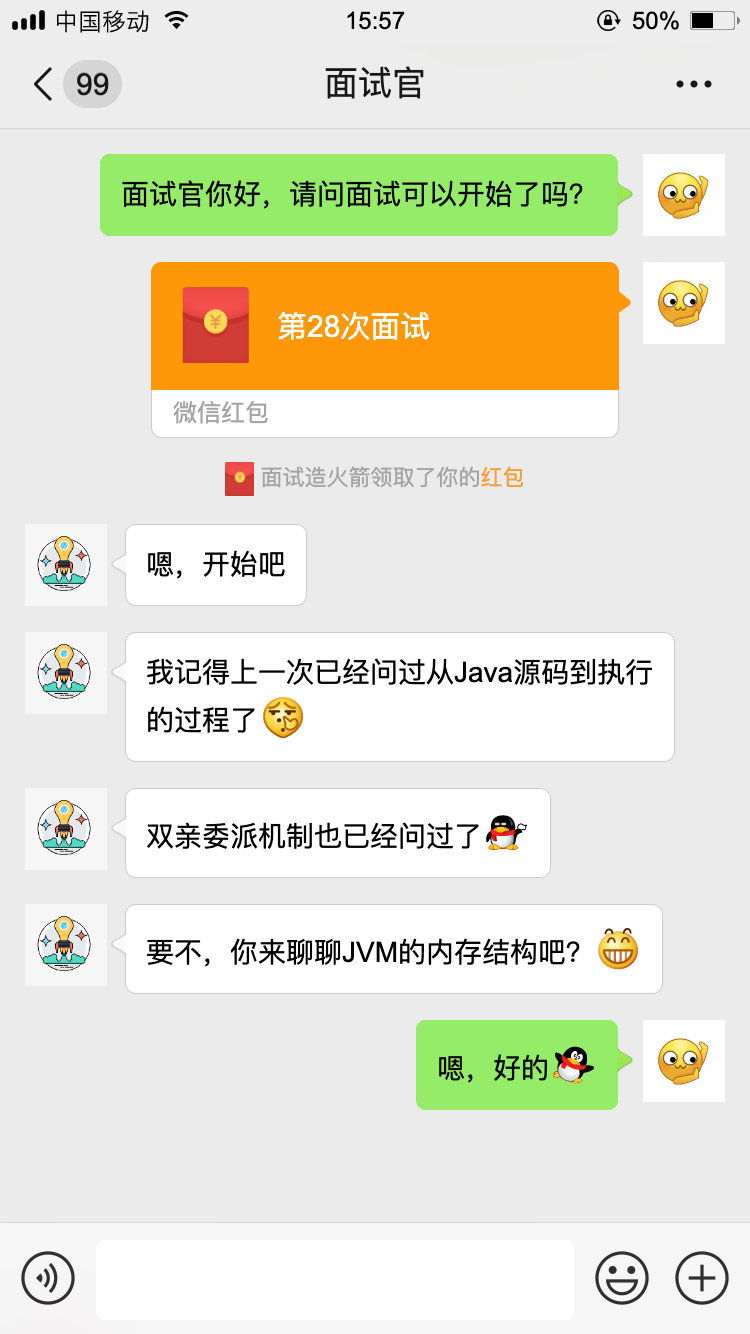Focus the message text field

pos(335,1279)
